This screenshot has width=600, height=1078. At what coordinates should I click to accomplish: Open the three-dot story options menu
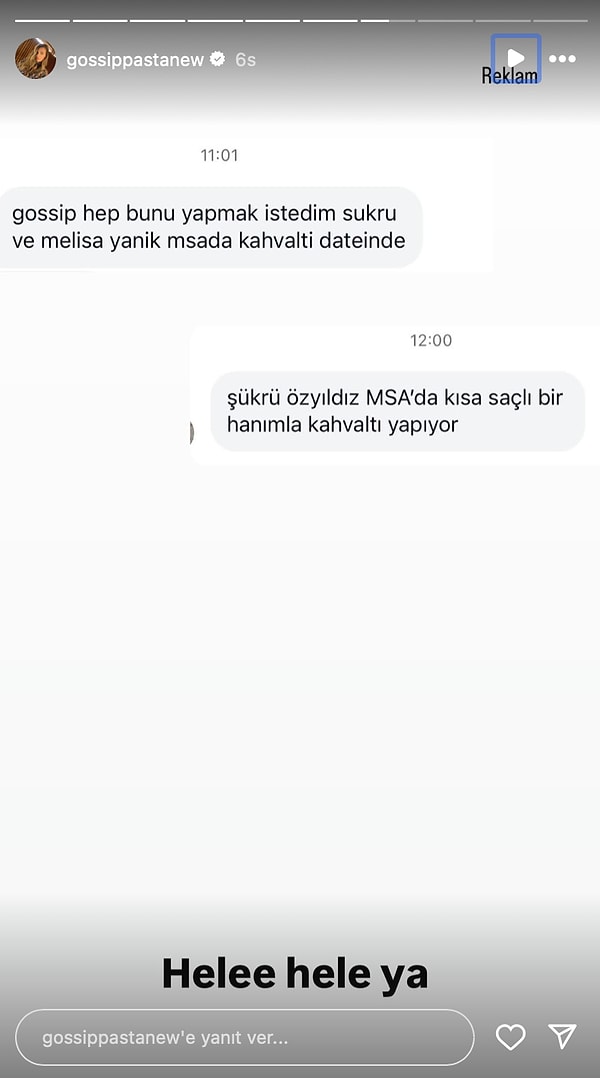point(563,60)
